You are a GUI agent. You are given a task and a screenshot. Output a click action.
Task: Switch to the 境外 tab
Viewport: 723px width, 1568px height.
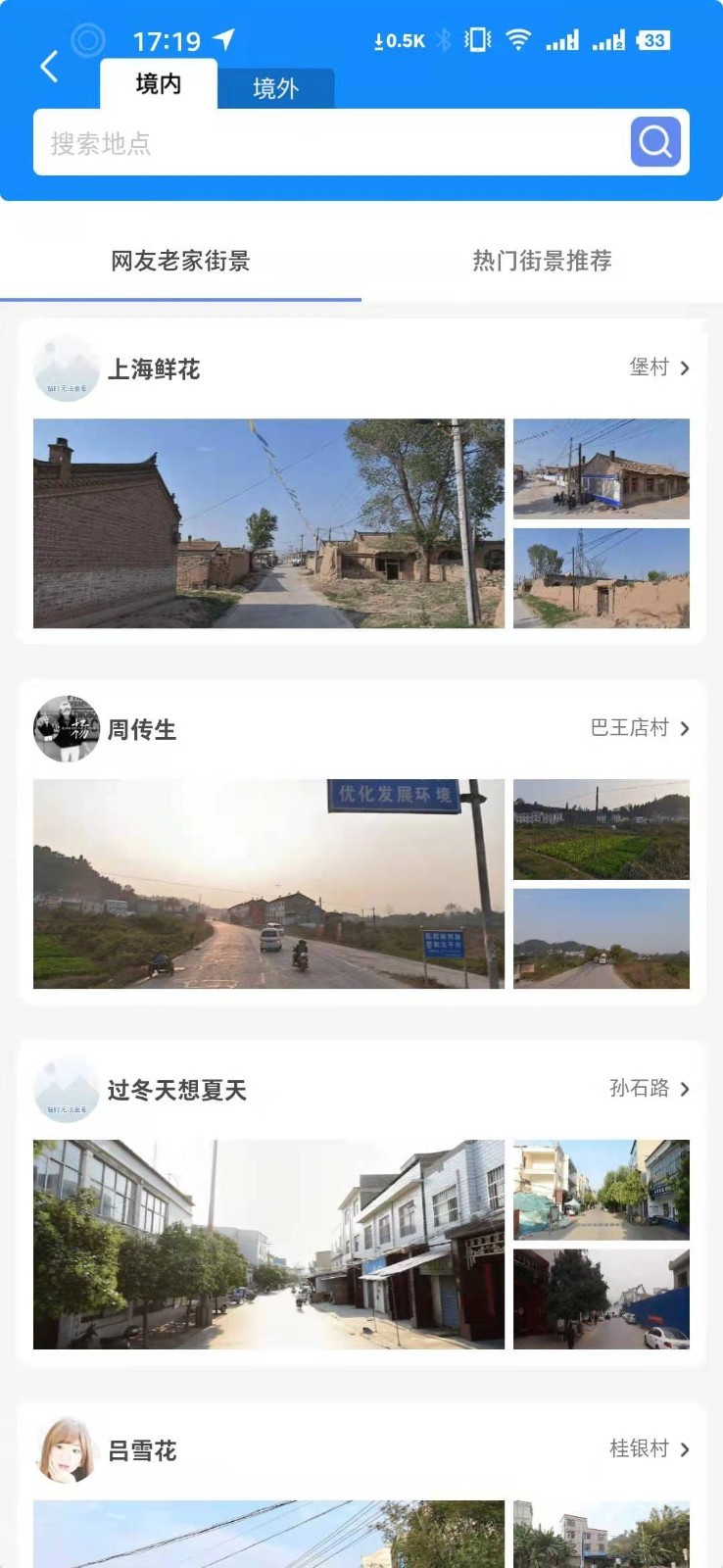click(274, 87)
